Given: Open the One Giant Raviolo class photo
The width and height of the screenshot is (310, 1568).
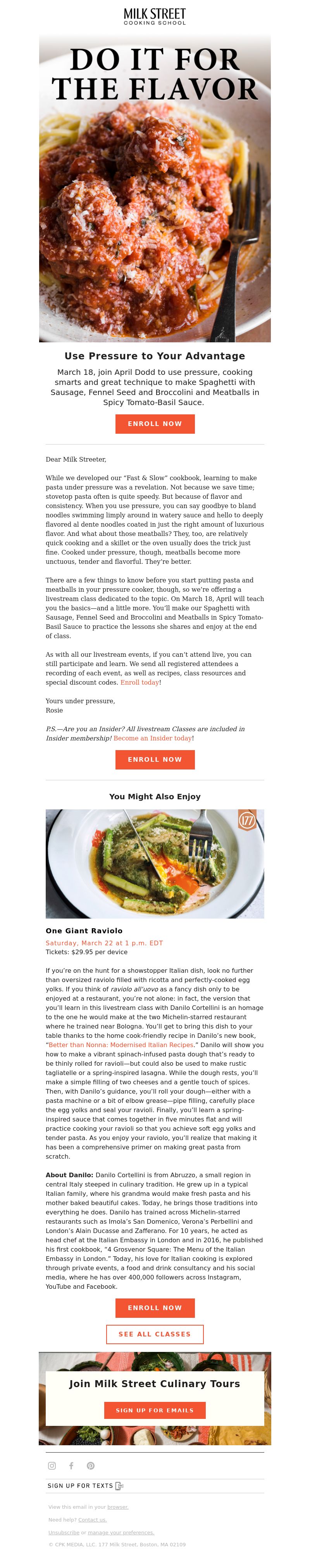Looking at the screenshot, I should tap(155, 863).
